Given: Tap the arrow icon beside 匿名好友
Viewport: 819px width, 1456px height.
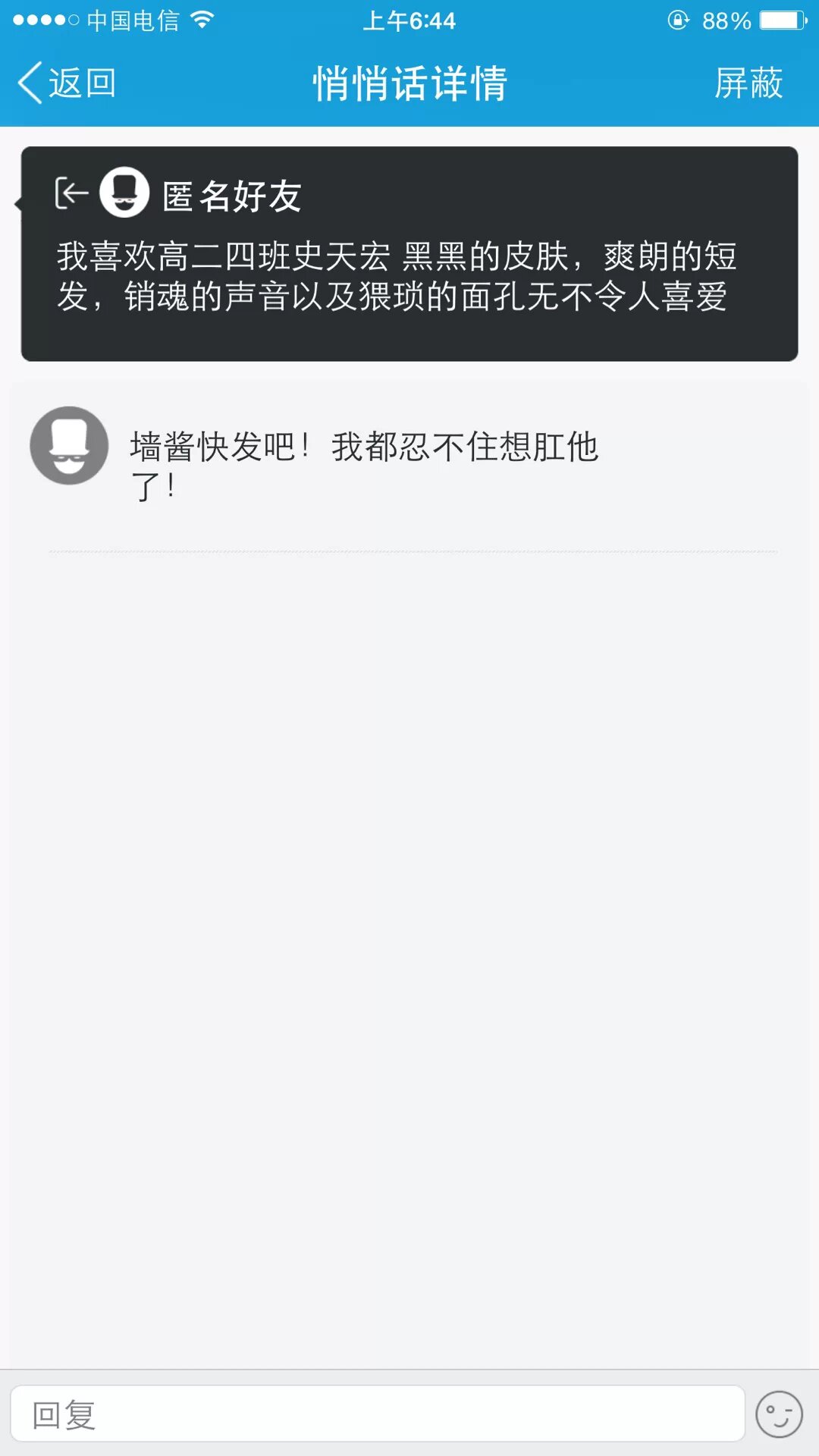Looking at the screenshot, I should (x=72, y=193).
